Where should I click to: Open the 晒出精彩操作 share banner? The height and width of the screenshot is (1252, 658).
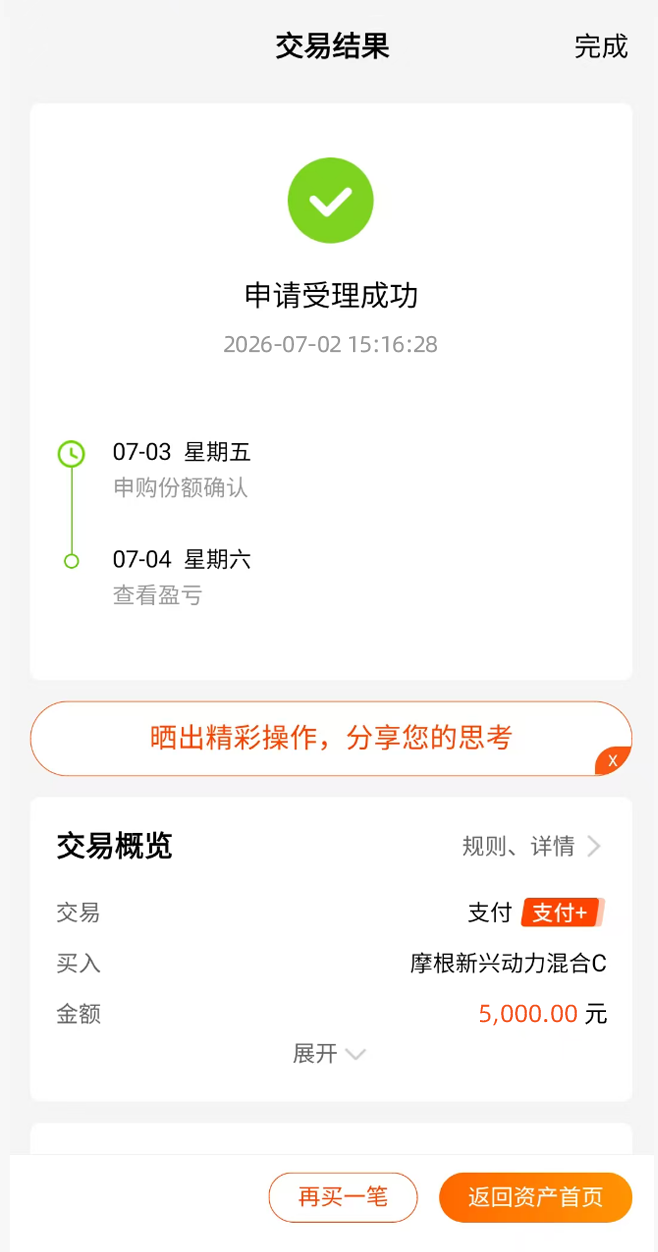coord(331,738)
